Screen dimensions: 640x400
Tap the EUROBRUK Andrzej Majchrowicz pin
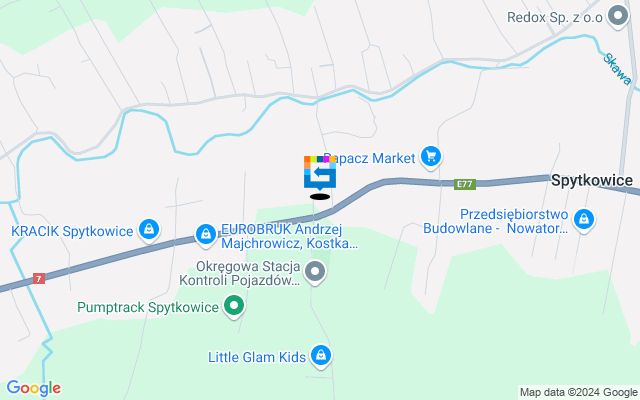tap(205, 233)
